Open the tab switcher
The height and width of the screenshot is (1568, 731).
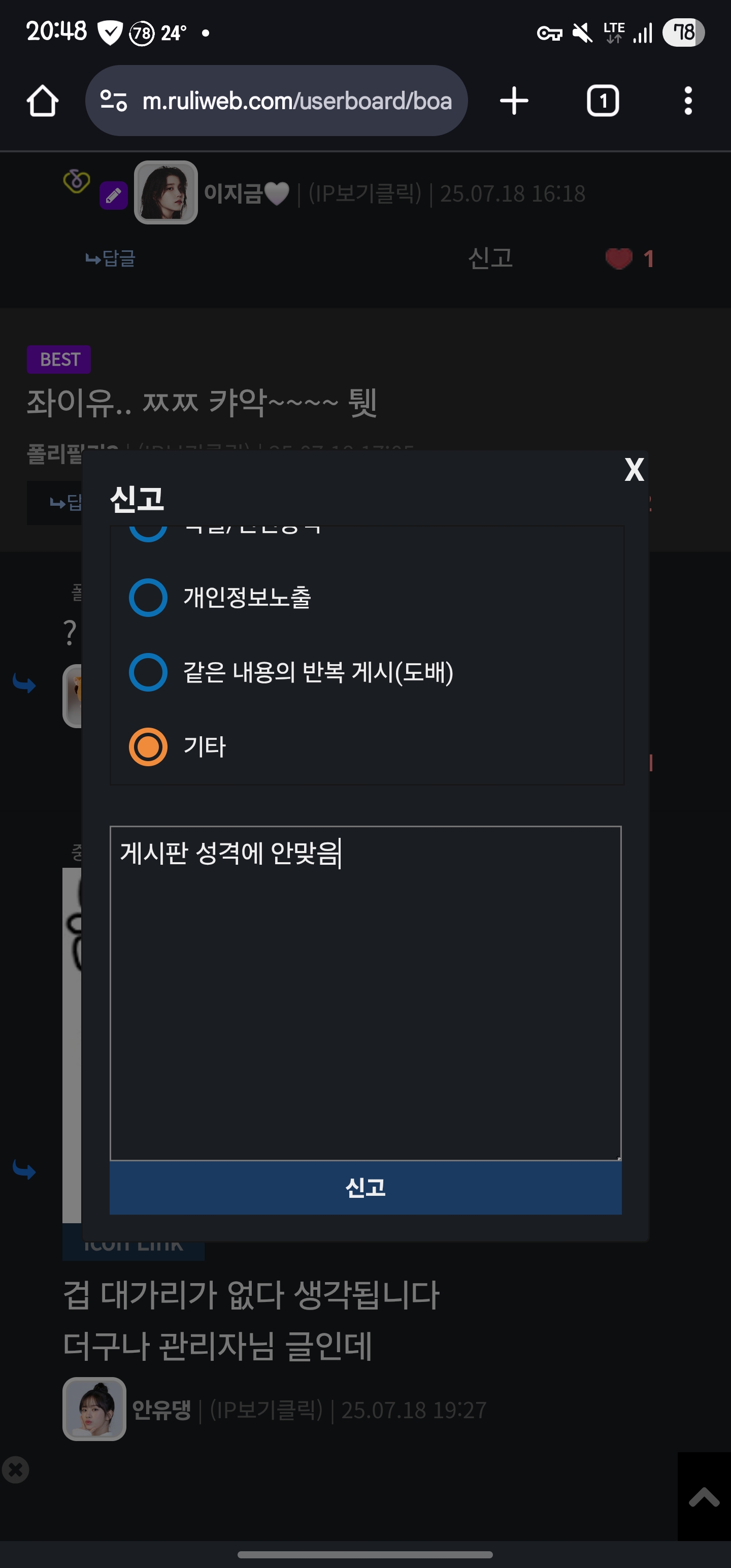pos(603,101)
